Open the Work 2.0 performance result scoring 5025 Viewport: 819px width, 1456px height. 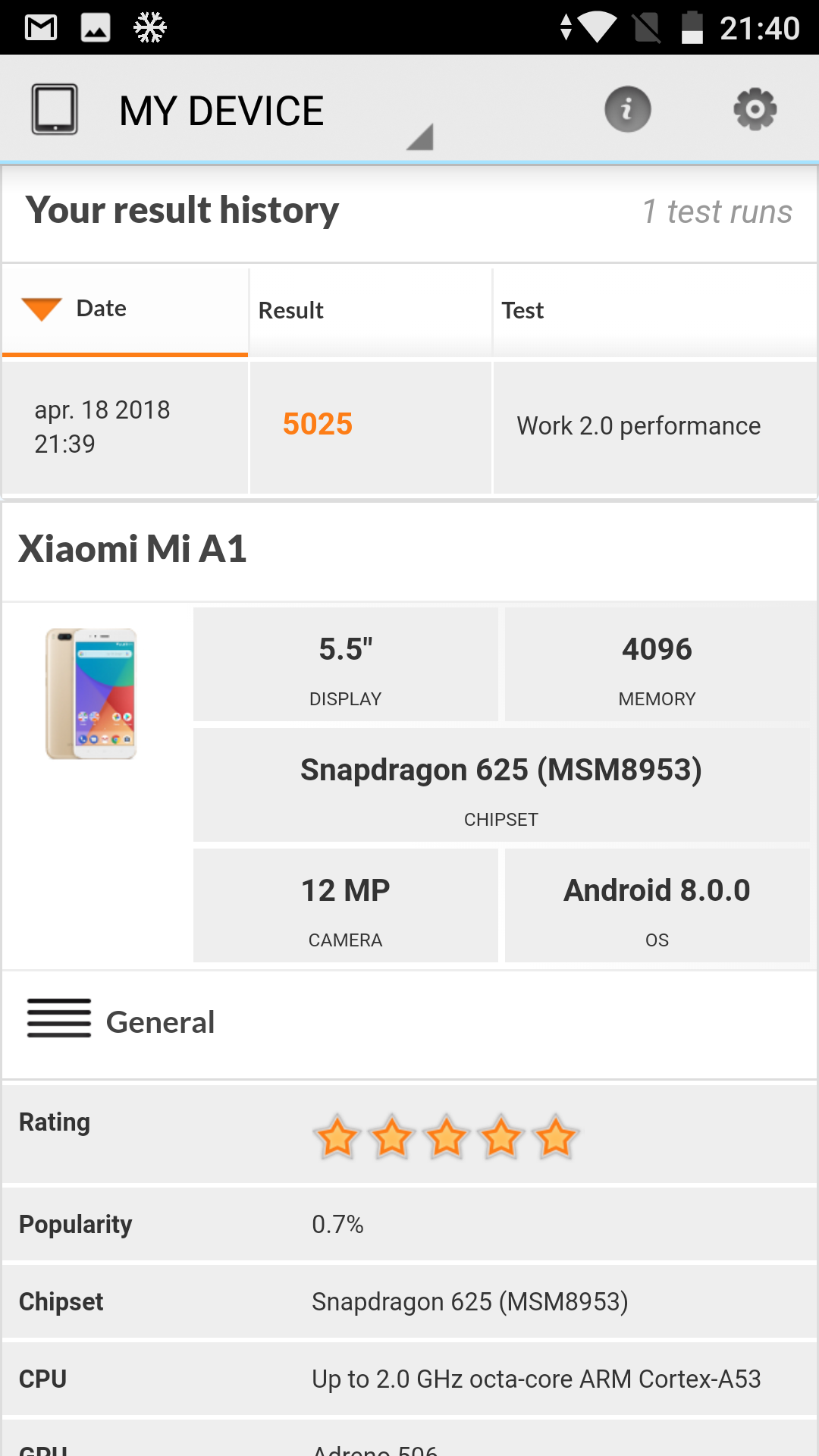click(x=409, y=427)
